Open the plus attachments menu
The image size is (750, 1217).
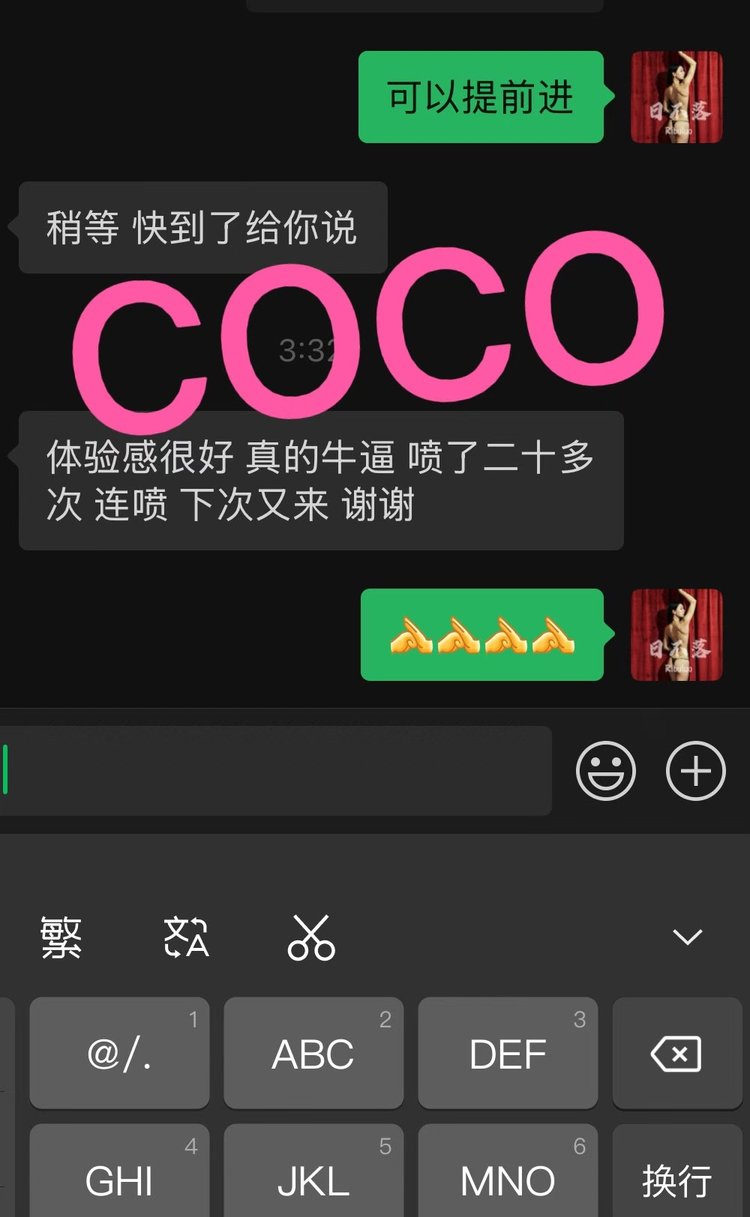coord(696,771)
